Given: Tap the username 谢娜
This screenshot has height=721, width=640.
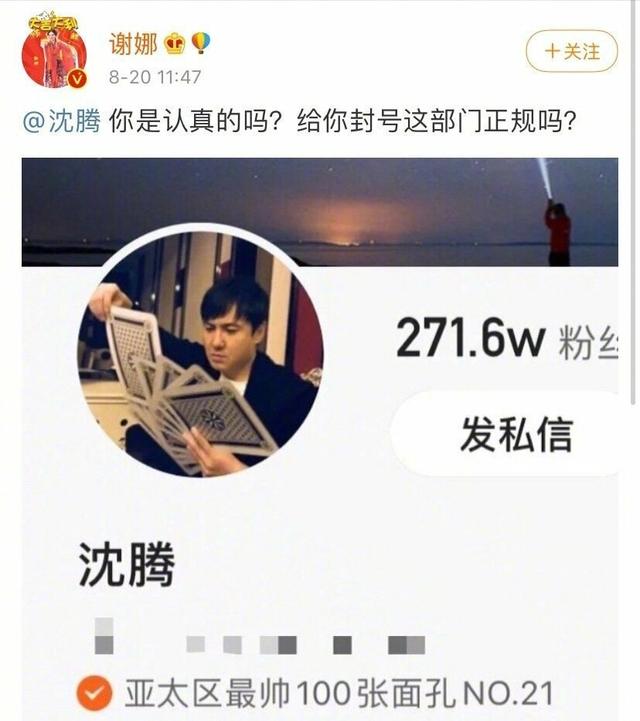Looking at the screenshot, I should pyautogui.click(x=127, y=42).
